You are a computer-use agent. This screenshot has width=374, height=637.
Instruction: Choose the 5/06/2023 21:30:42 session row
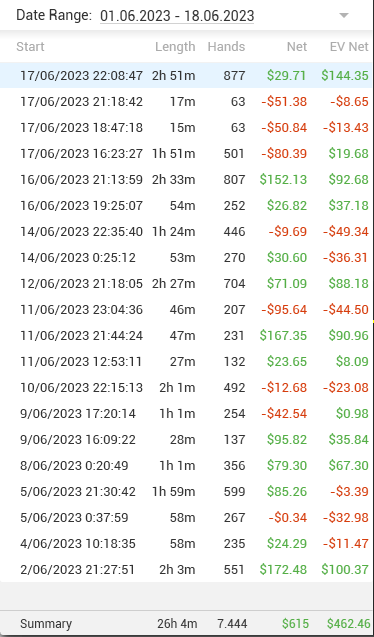tap(187, 491)
